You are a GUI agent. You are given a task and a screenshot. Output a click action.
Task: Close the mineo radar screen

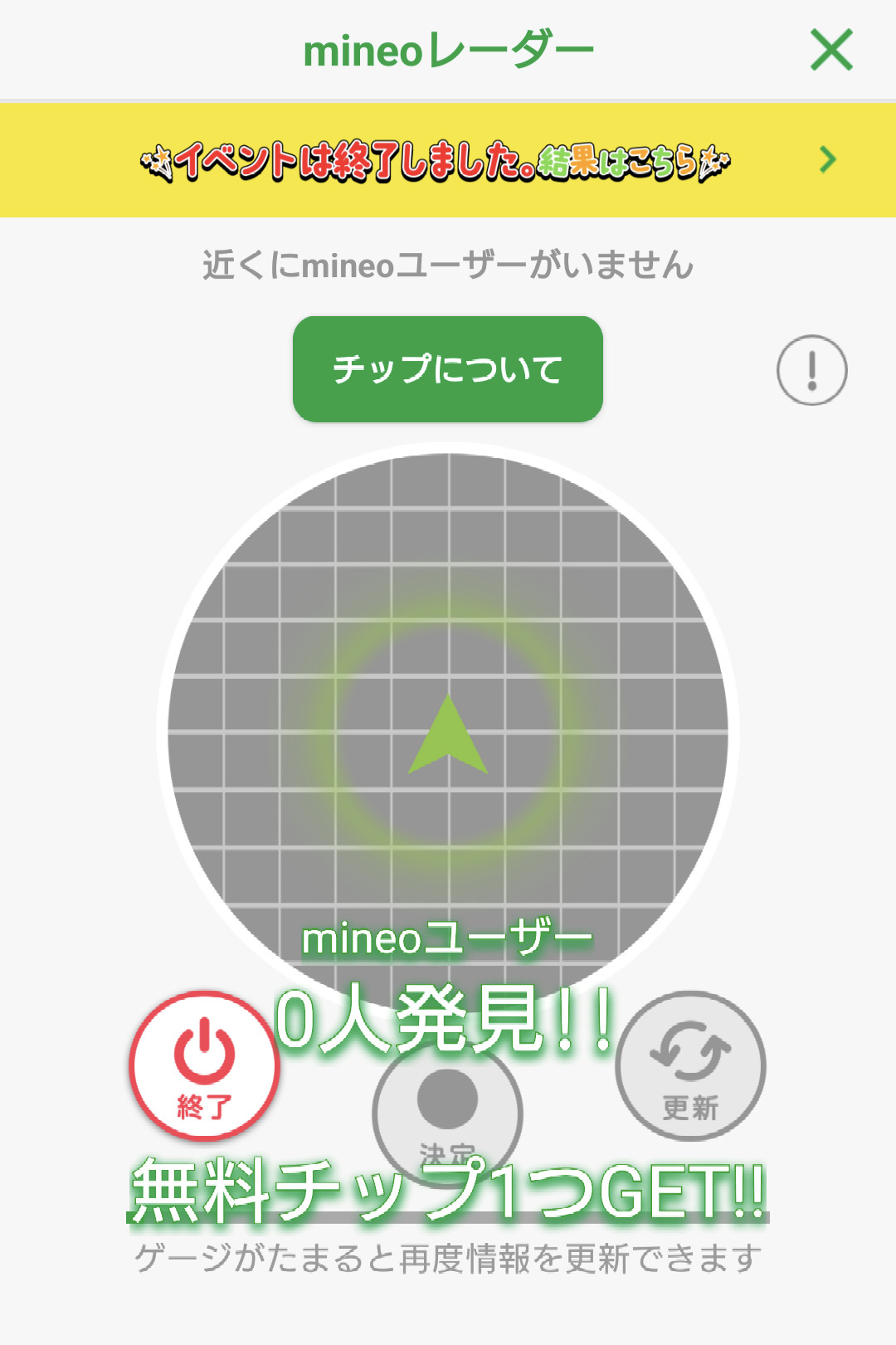tap(831, 51)
